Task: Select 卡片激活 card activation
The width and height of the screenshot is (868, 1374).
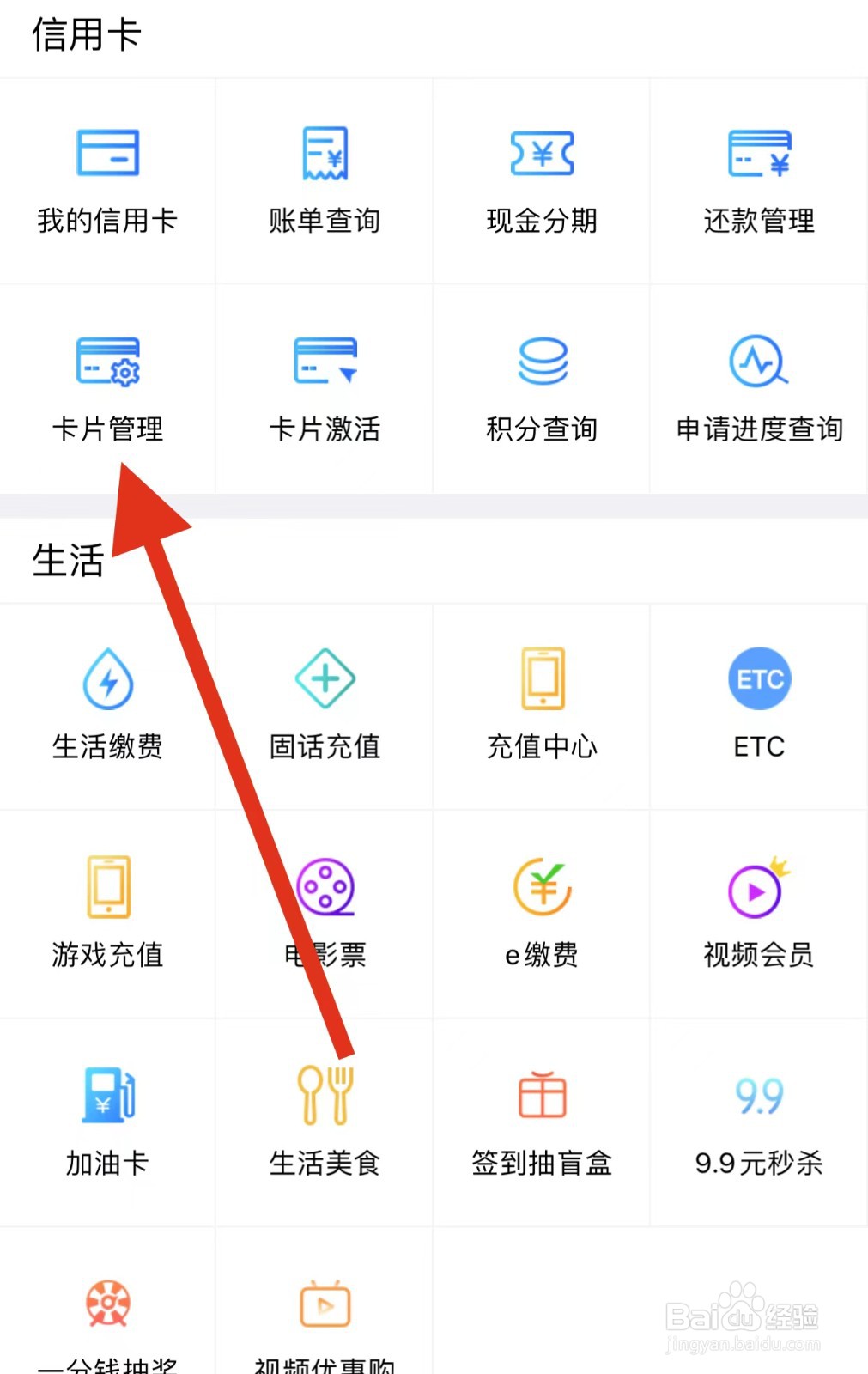Action: coord(324,391)
